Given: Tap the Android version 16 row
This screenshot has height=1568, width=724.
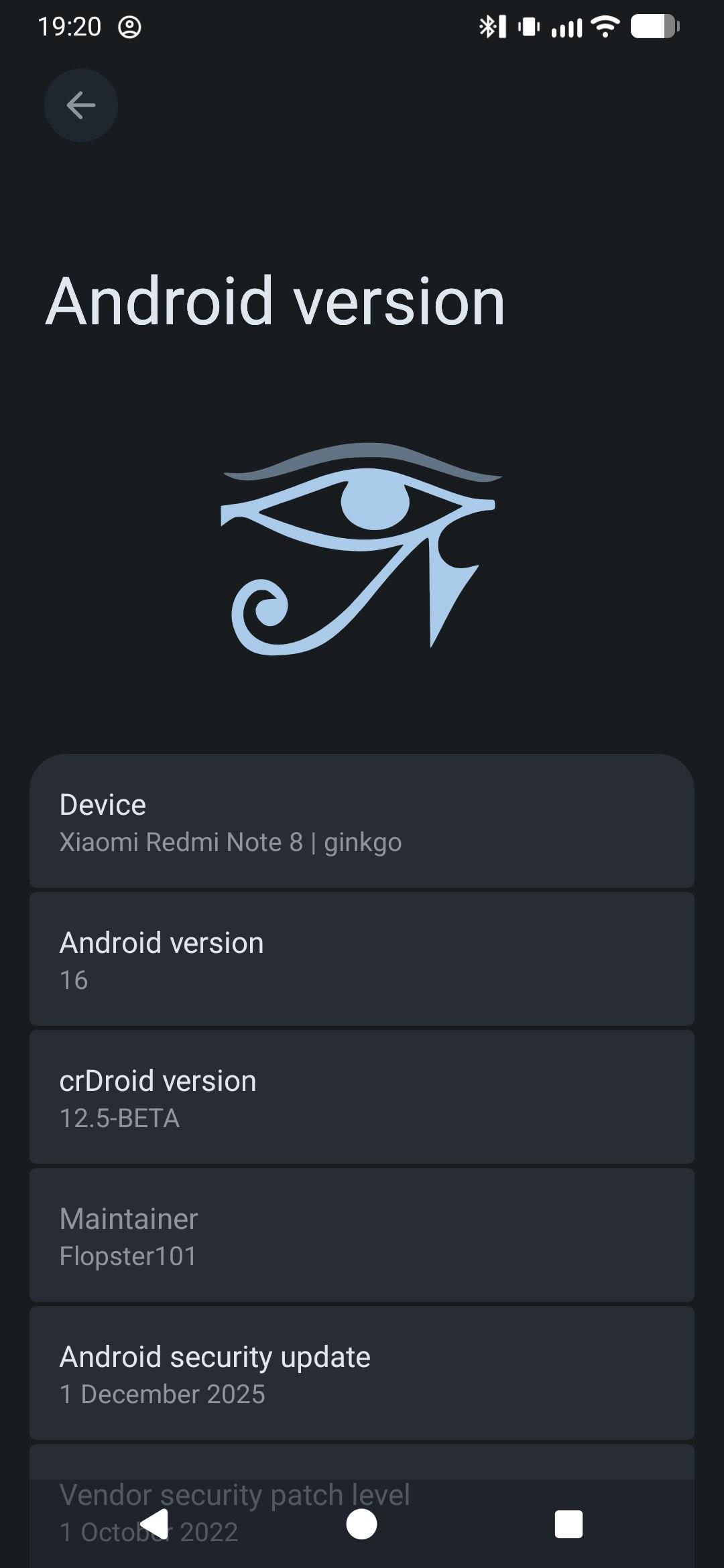Looking at the screenshot, I should tap(362, 960).
